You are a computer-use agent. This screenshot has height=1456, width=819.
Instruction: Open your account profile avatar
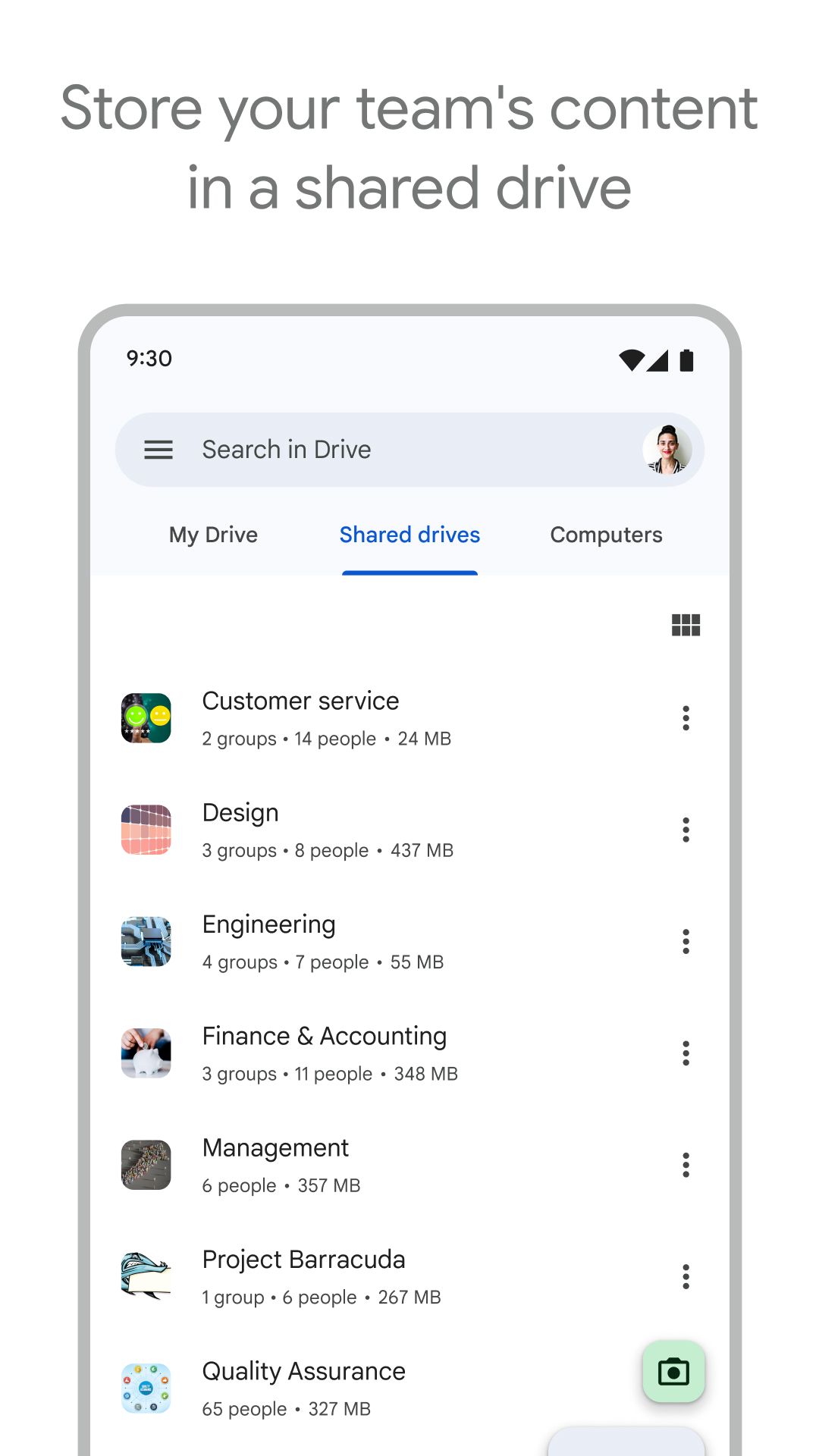[x=667, y=450]
